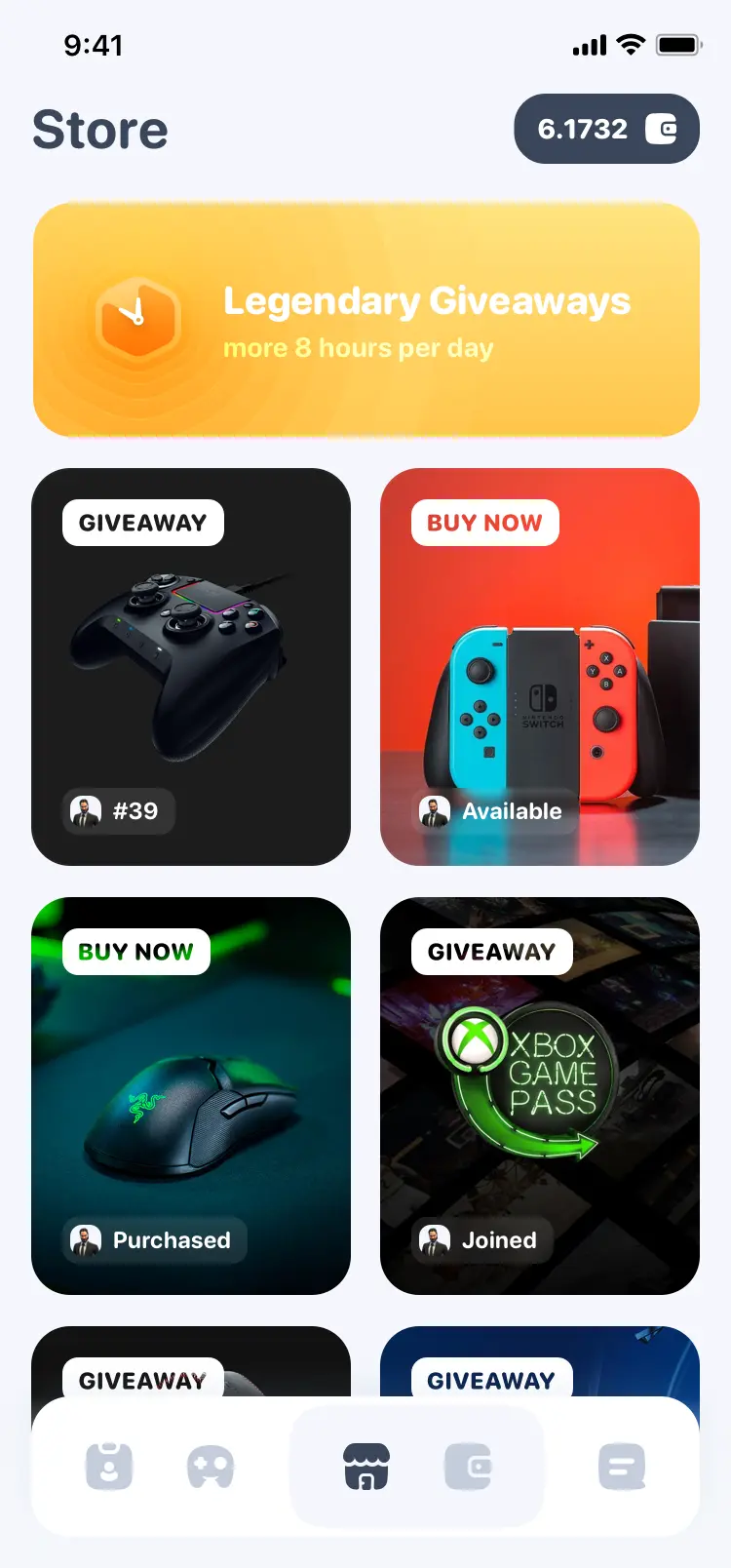Switch to the profile badge tab

(109, 1466)
